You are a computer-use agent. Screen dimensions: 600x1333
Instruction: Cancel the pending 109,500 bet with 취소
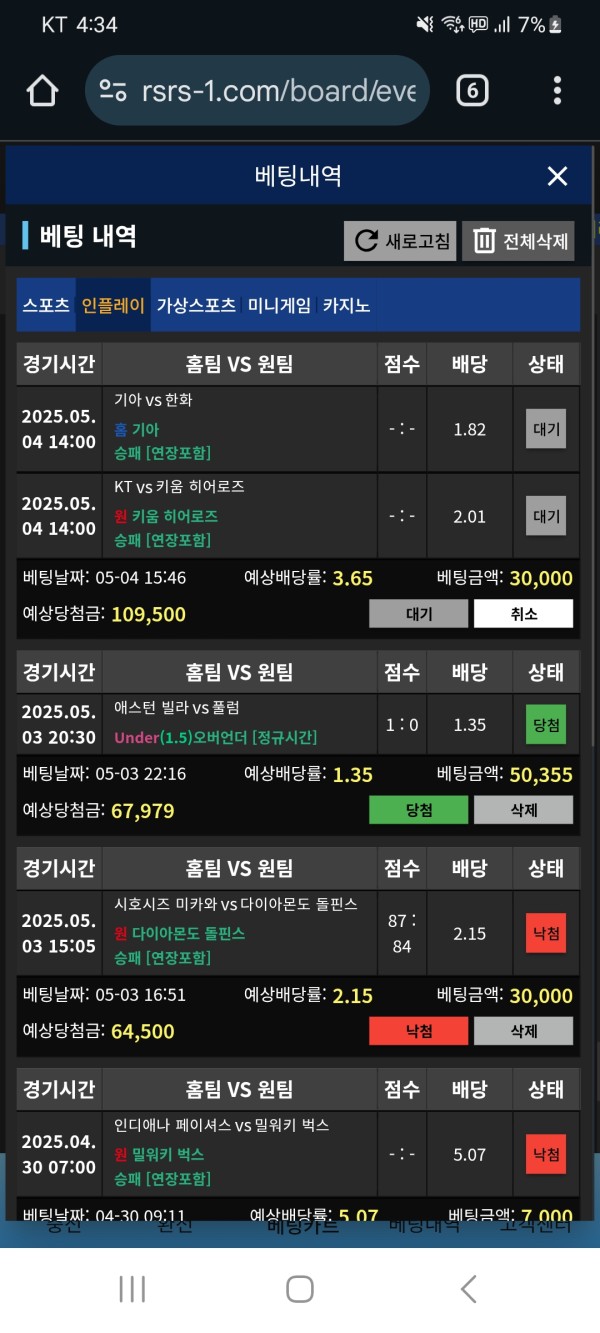(x=523, y=613)
